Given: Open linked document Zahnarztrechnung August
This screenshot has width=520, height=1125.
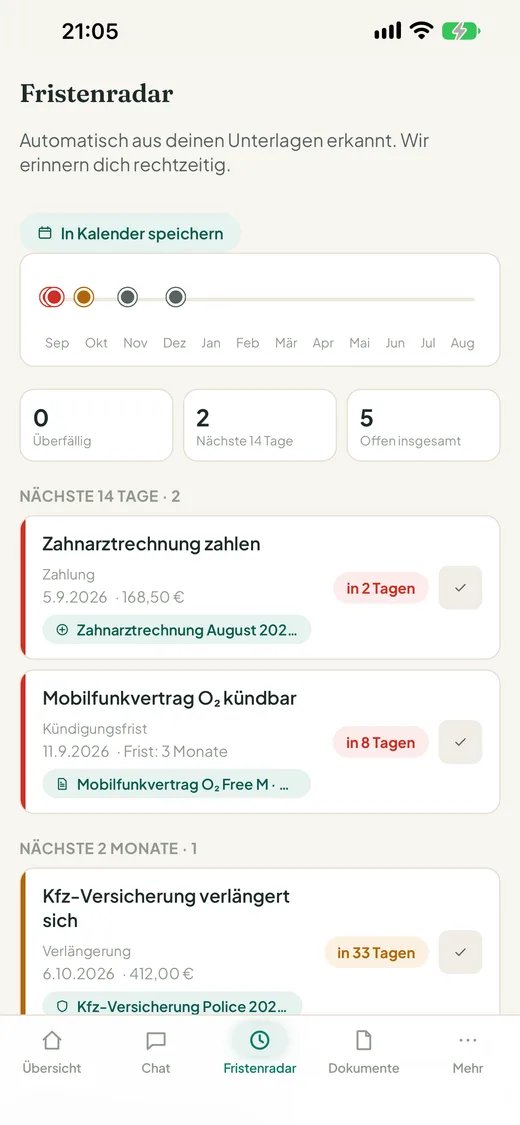Looking at the screenshot, I should pyautogui.click(x=177, y=630).
